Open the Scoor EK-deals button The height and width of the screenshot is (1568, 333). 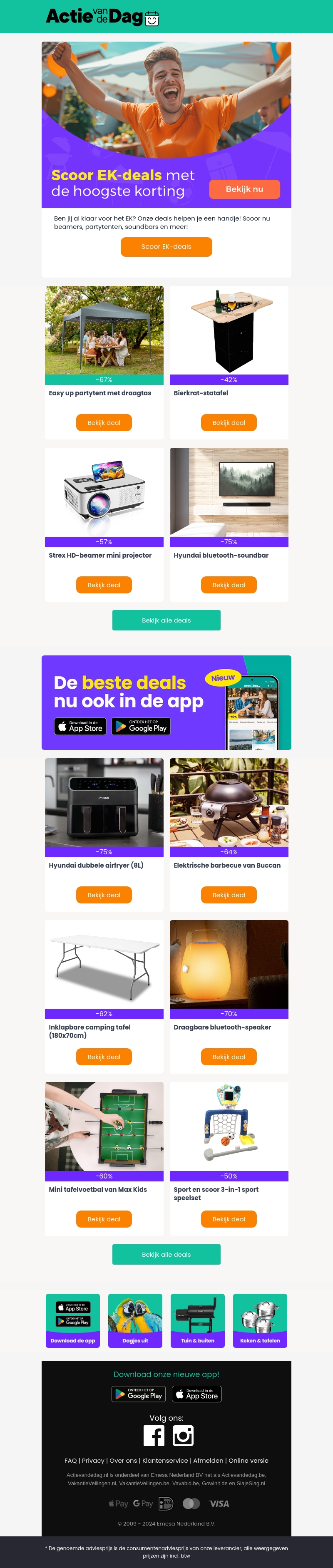pos(166,246)
